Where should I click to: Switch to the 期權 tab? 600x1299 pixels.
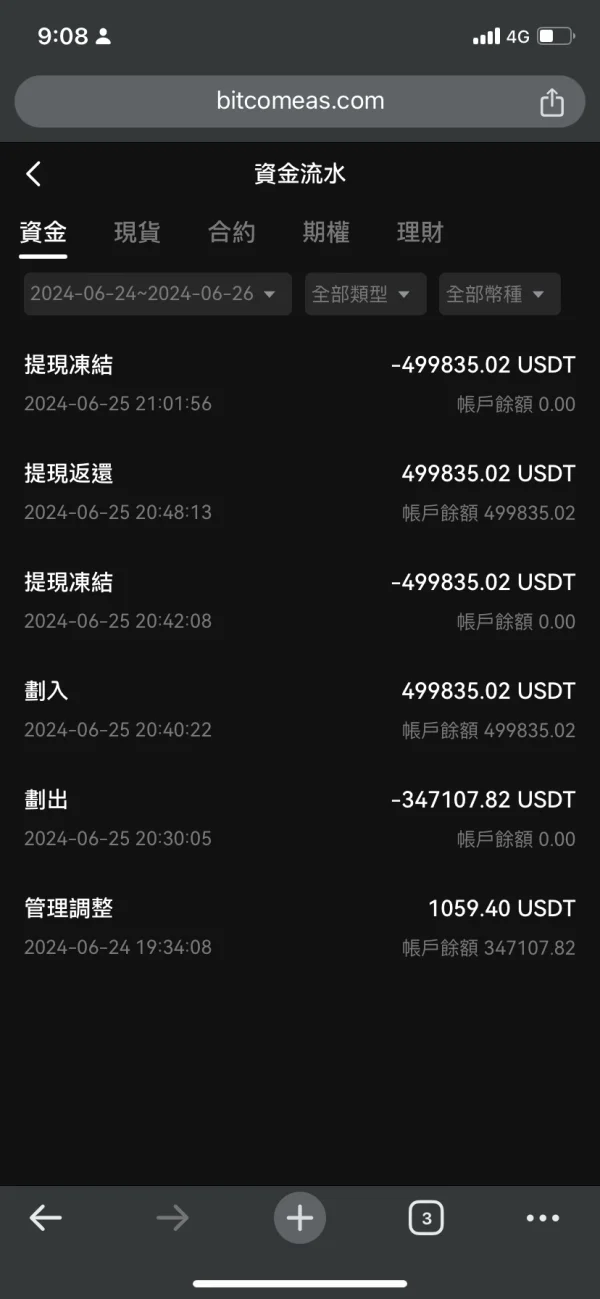point(326,233)
